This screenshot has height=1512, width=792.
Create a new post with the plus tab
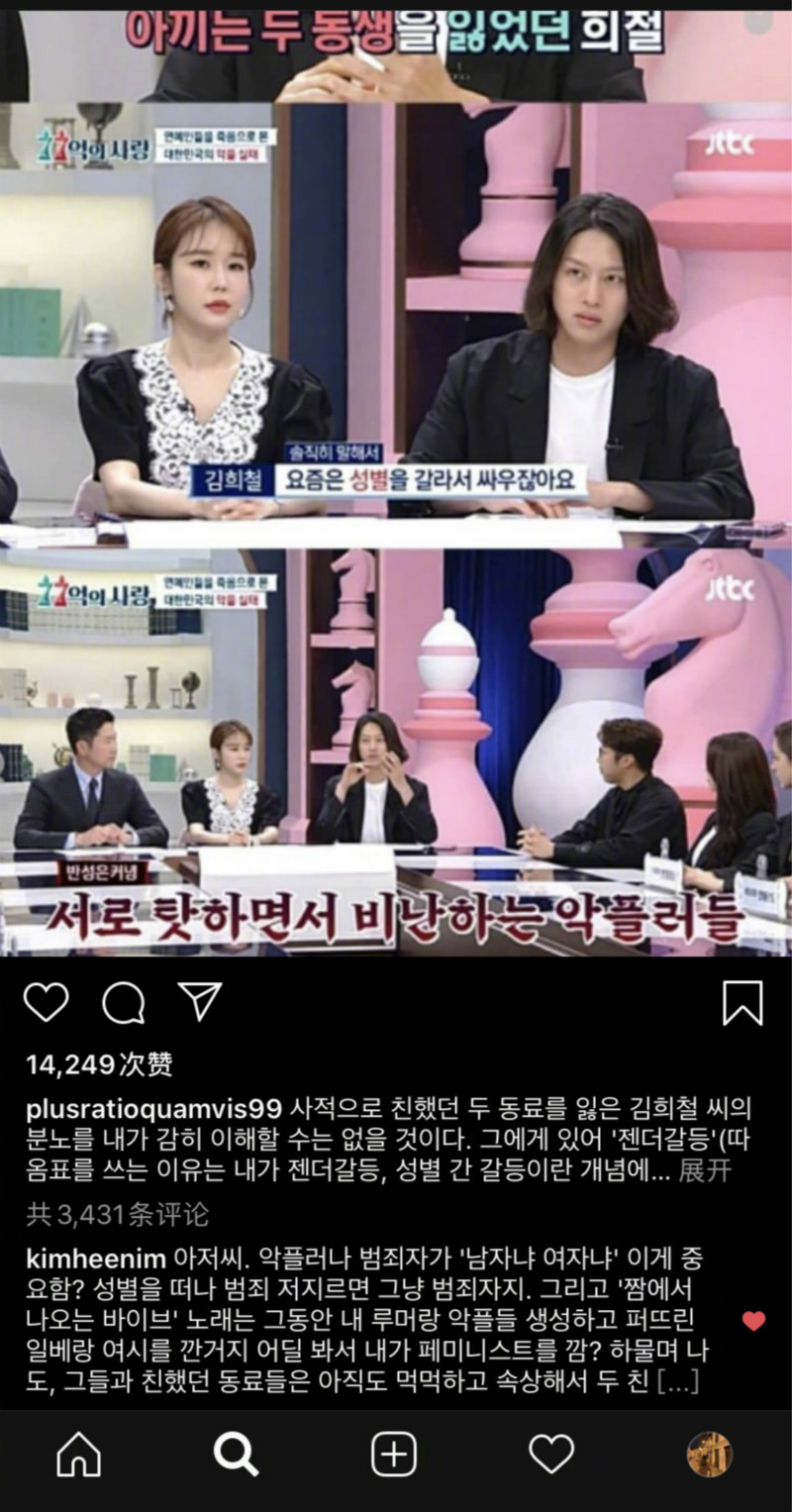[x=394, y=1455]
